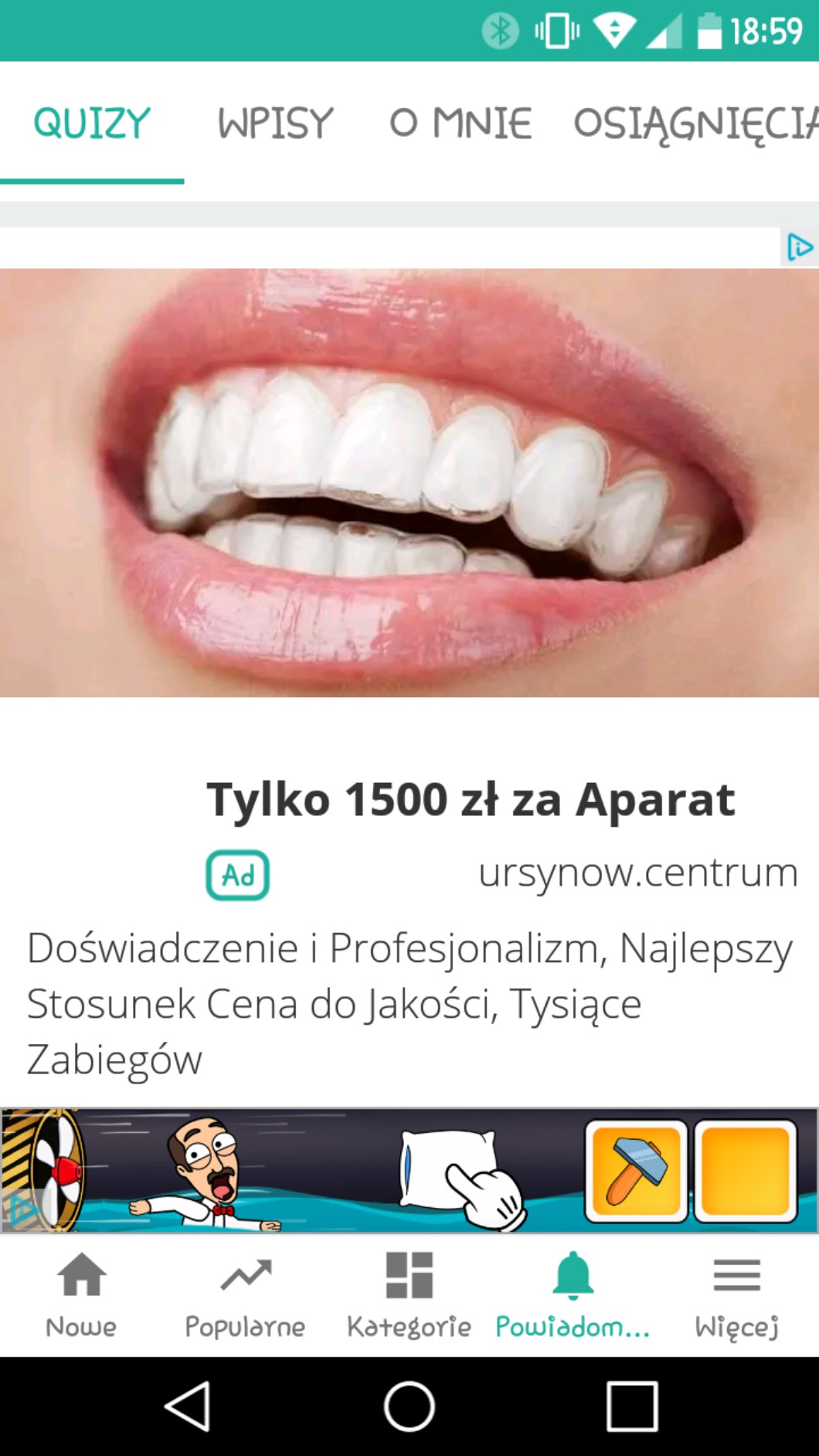The image size is (819, 1456).
Task: Open the WPISY tab
Action: 275,124
